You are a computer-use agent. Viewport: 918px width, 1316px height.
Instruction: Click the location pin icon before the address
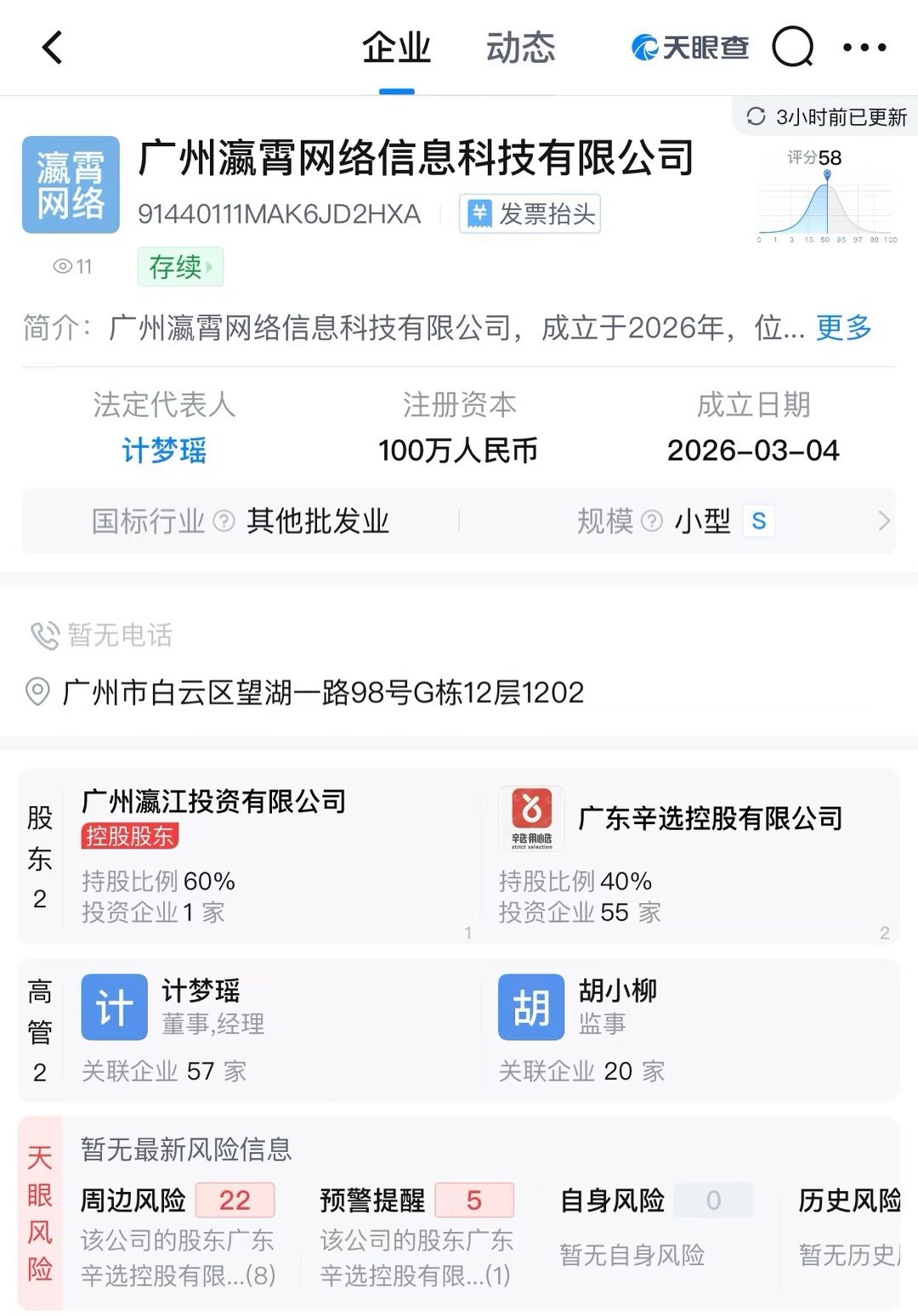[x=37, y=692]
